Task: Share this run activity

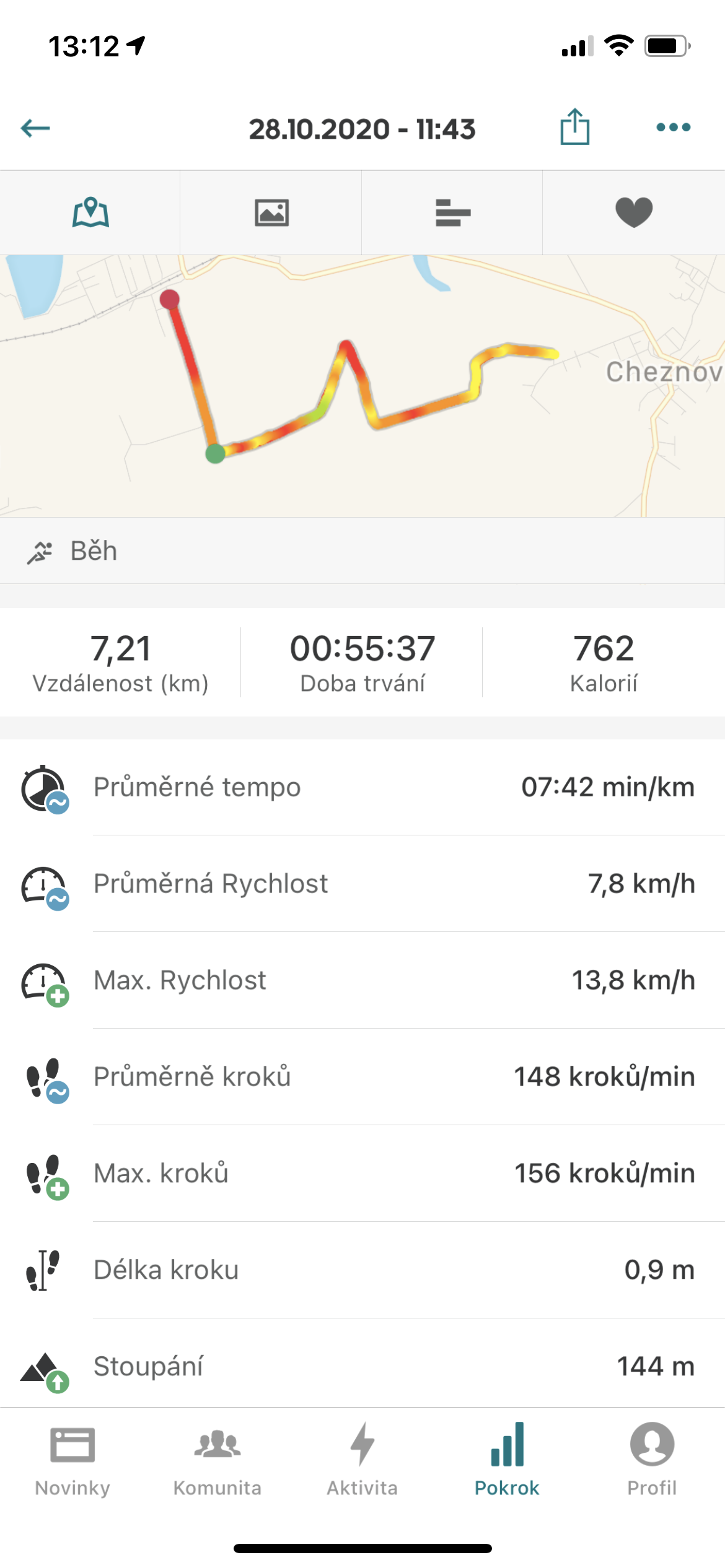Action: point(574,127)
